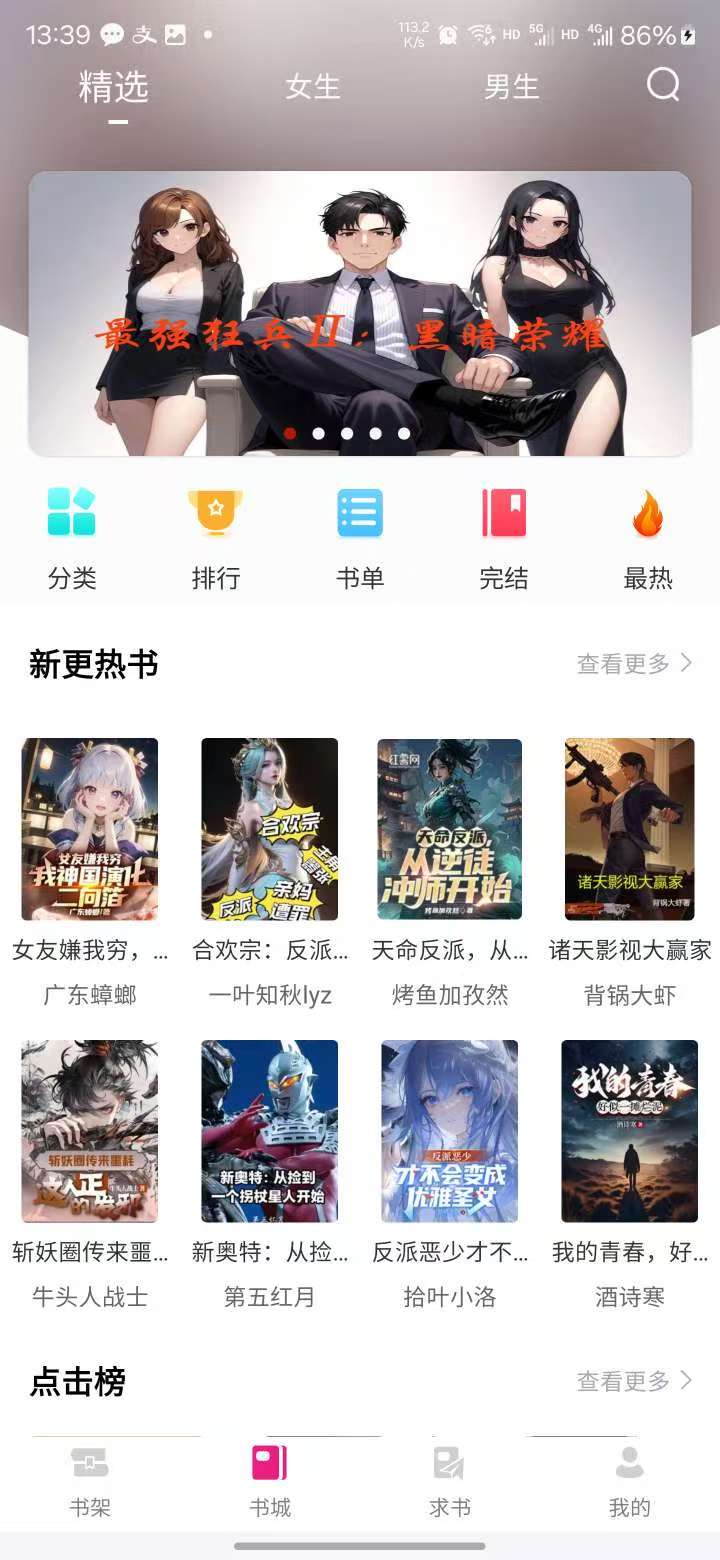Open the 女友嫌我穷 book cover
720x1560 pixels.
tap(89, 830)
